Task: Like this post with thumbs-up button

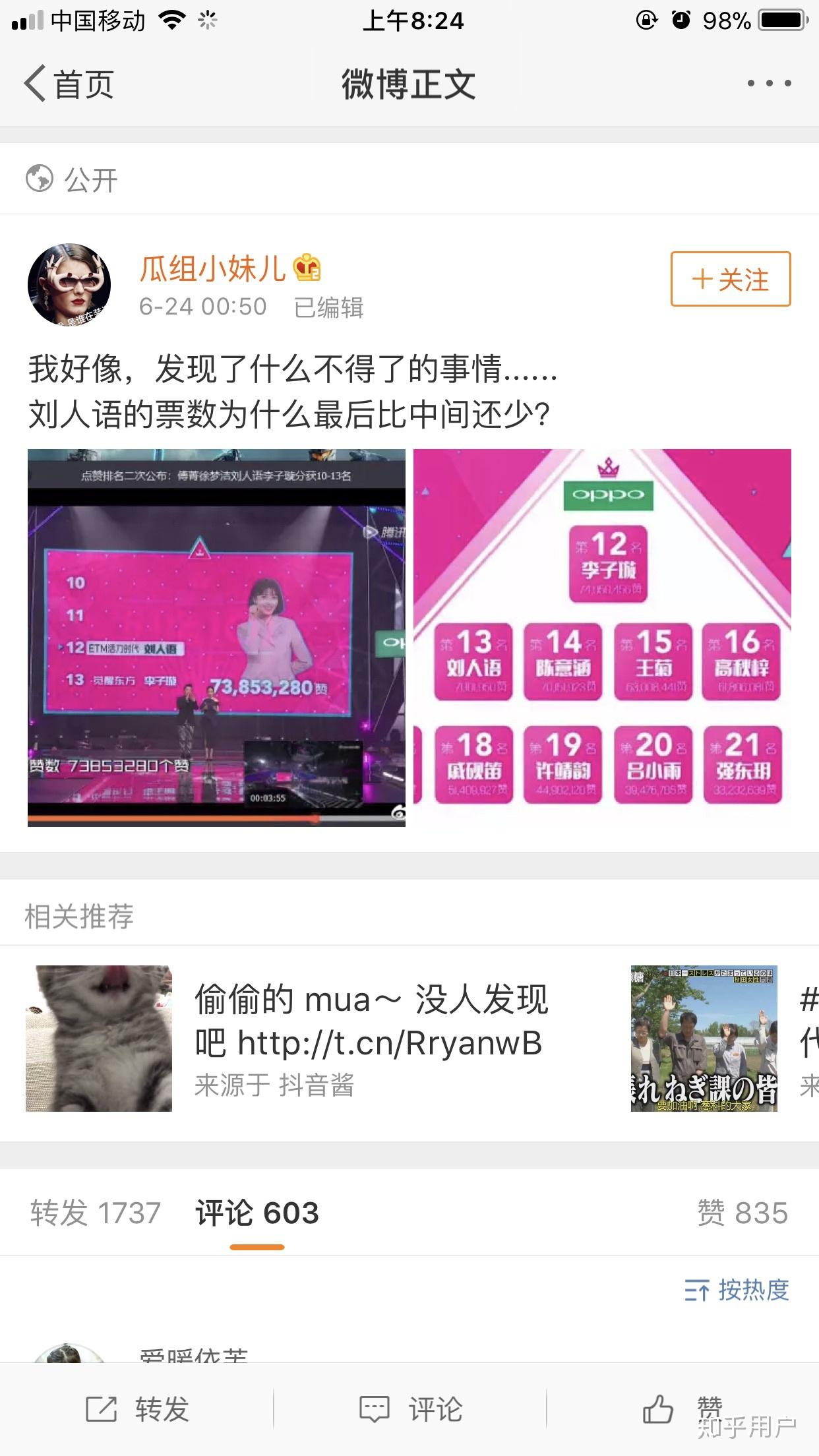Action: (682, 1409)
